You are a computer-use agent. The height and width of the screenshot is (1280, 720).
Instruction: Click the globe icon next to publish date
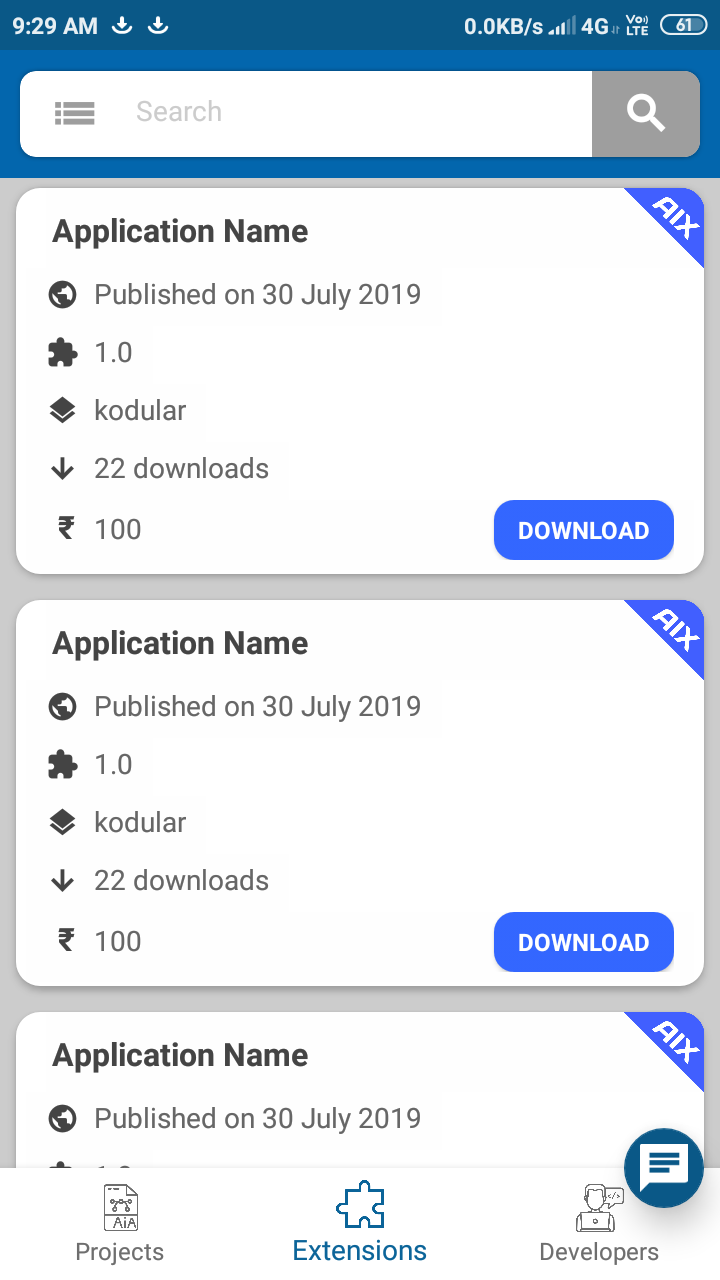click(63, 294)
